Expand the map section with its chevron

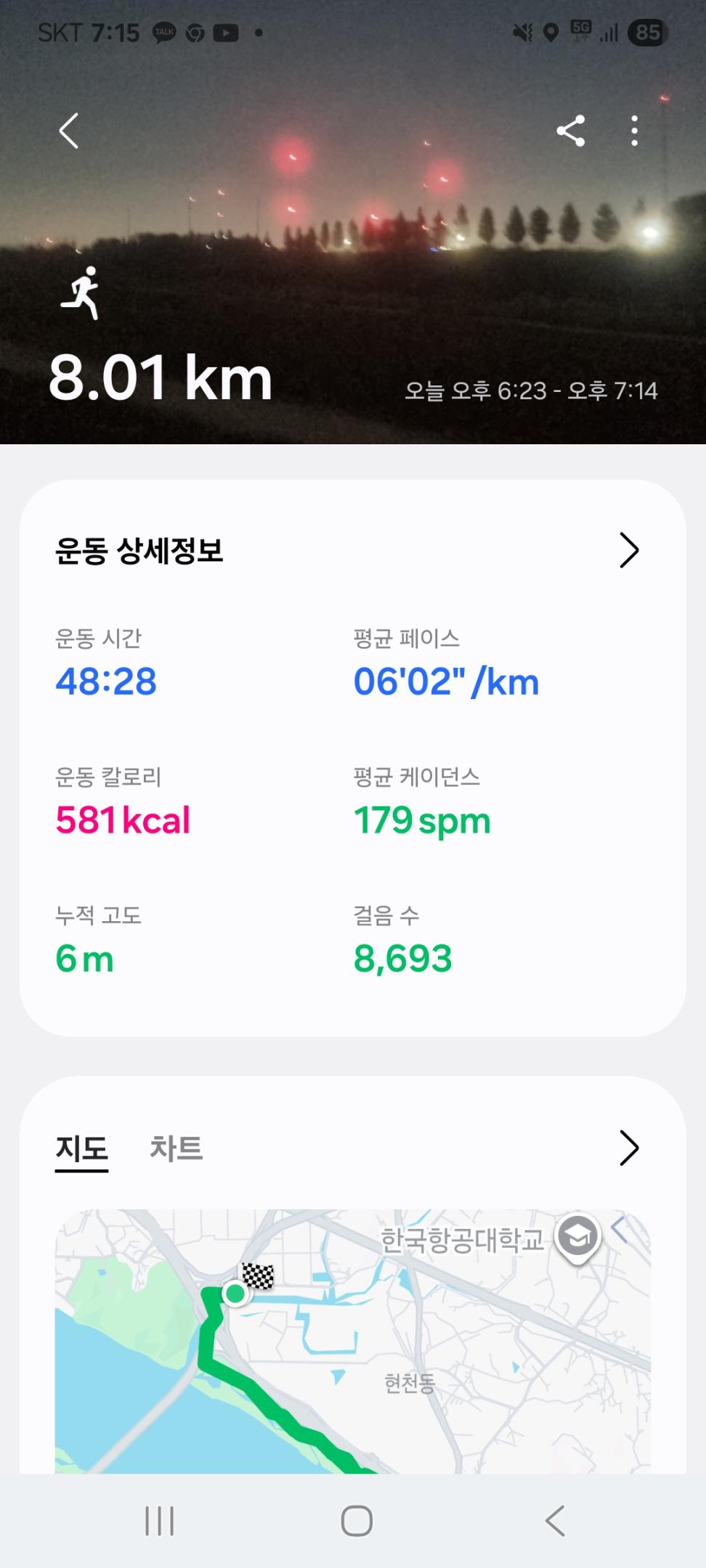click(629, 1149)
